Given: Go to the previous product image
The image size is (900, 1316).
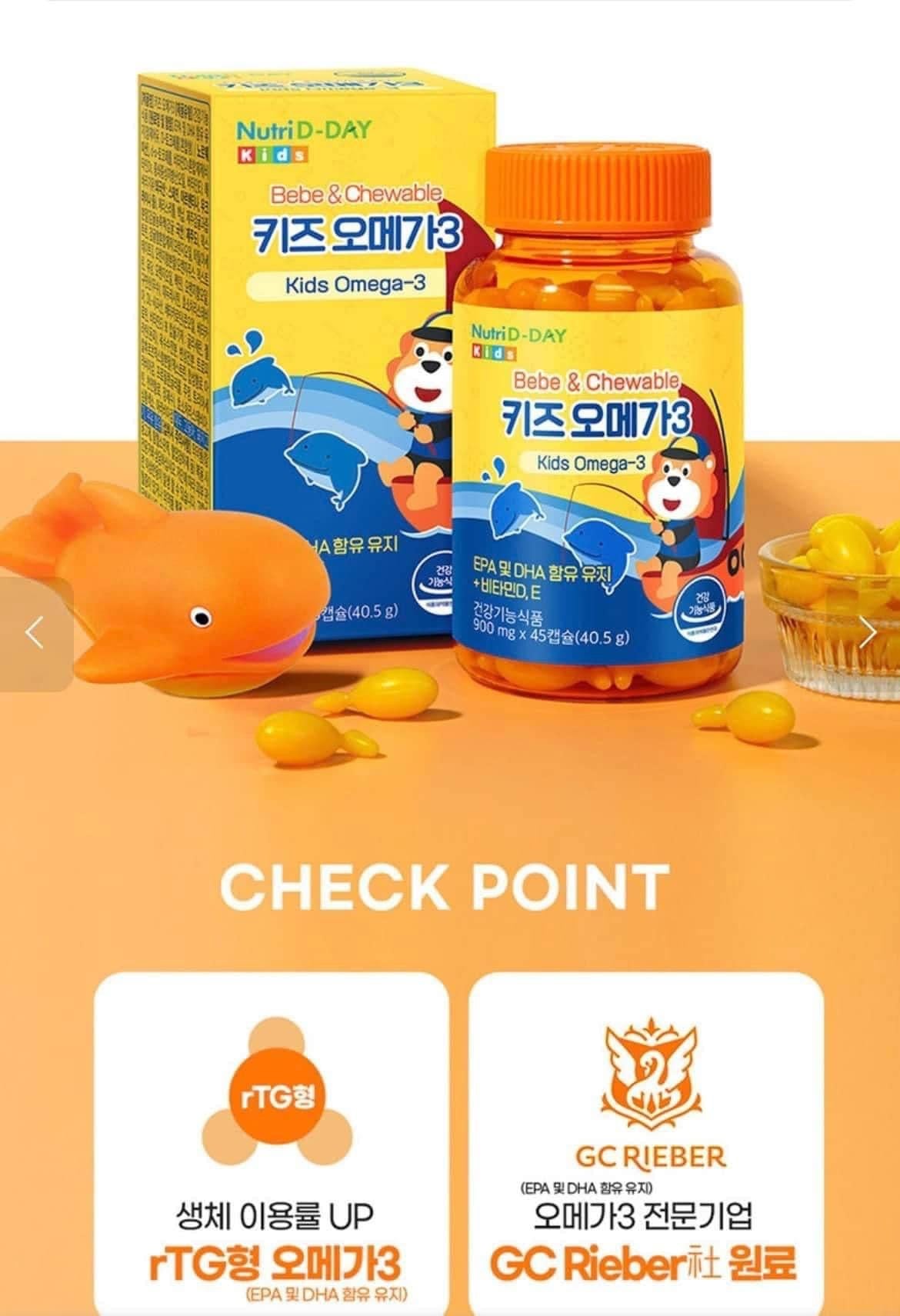Looking at the screenshot, I should (x=35, y=633).
